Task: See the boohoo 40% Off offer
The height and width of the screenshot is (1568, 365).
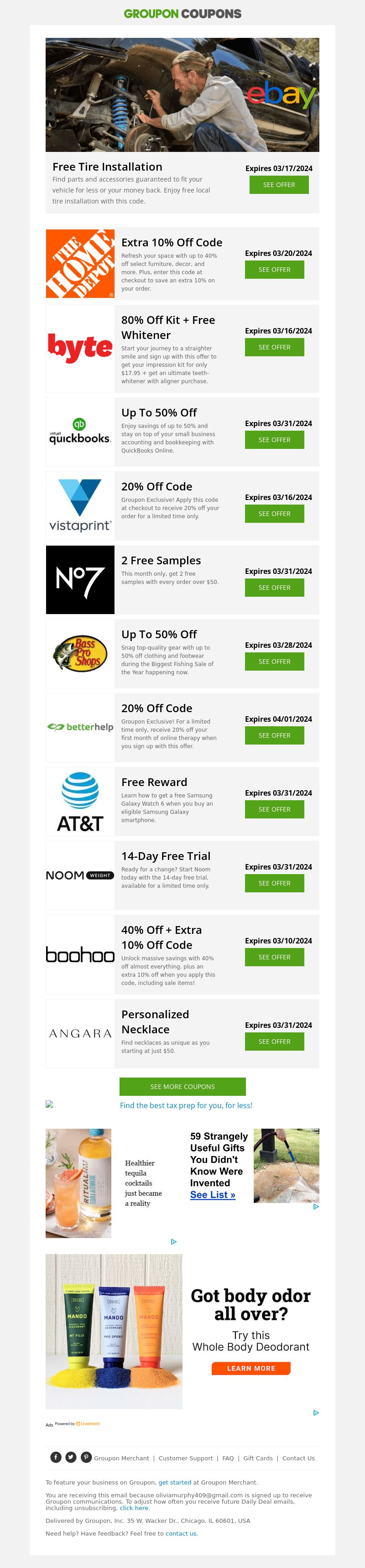Action: tap(274, 958)
